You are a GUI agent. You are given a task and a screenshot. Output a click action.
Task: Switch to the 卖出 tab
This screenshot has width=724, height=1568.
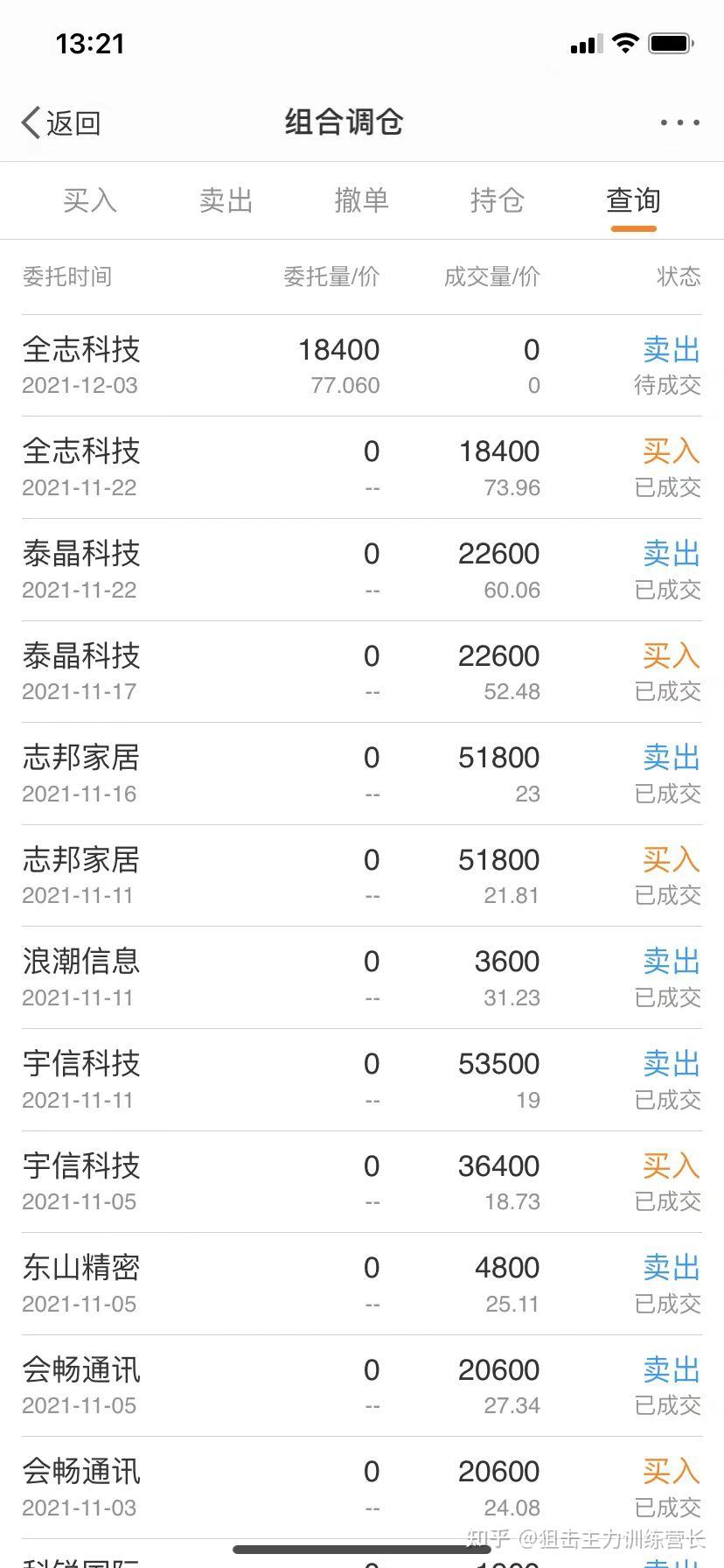coord(226,200)
